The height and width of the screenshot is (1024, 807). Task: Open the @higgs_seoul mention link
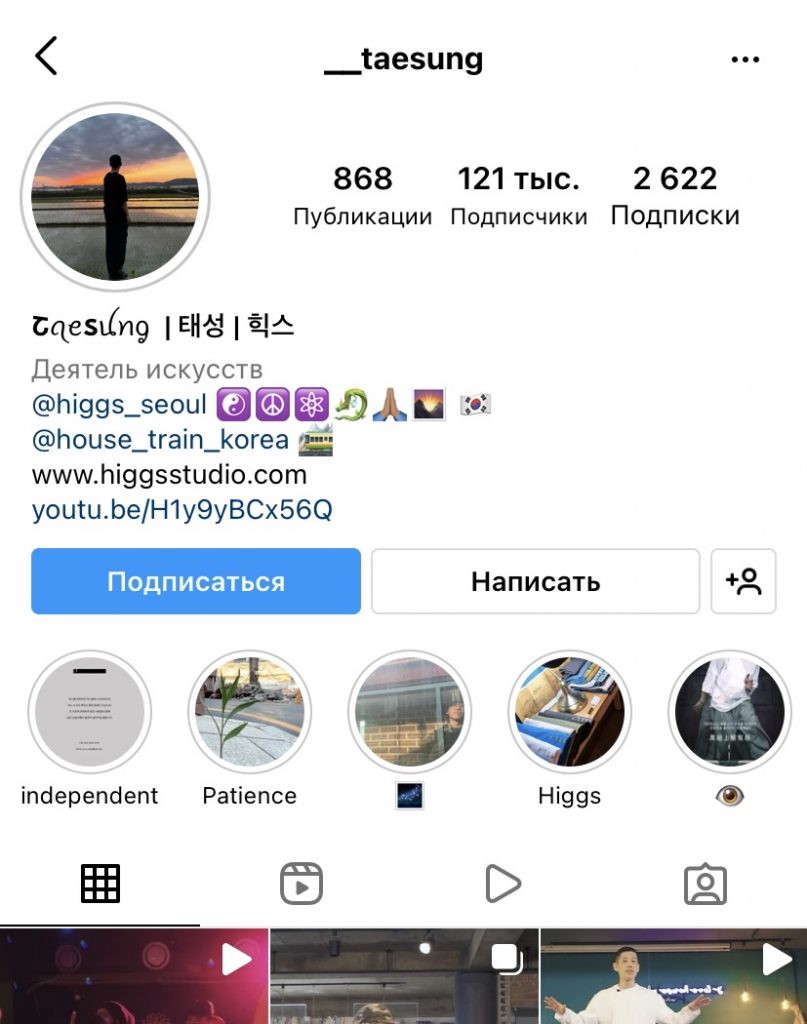coord(120,405)
